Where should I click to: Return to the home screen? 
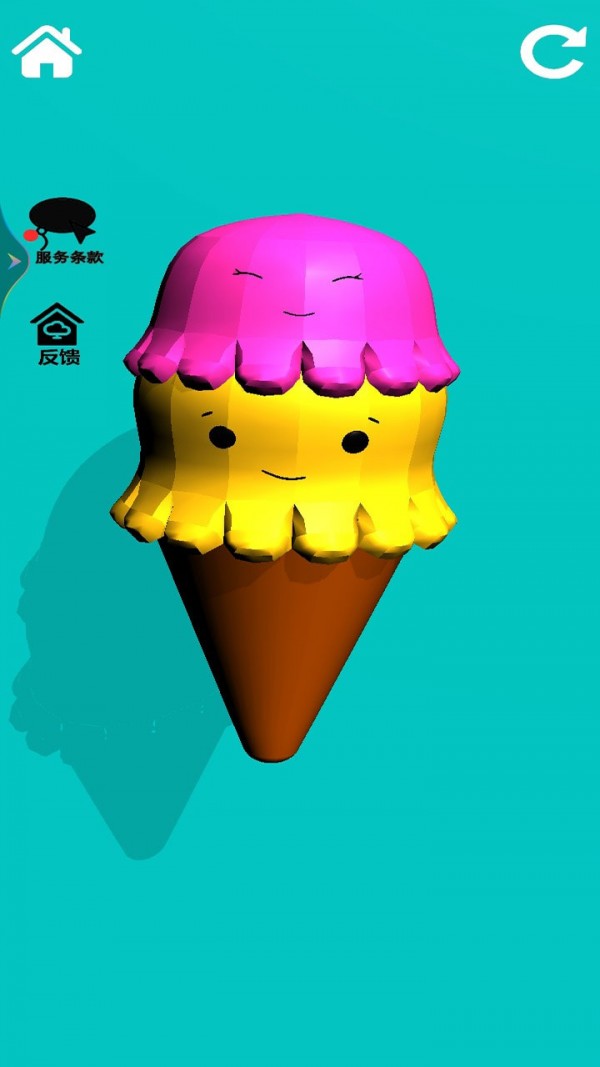point(46,52)
